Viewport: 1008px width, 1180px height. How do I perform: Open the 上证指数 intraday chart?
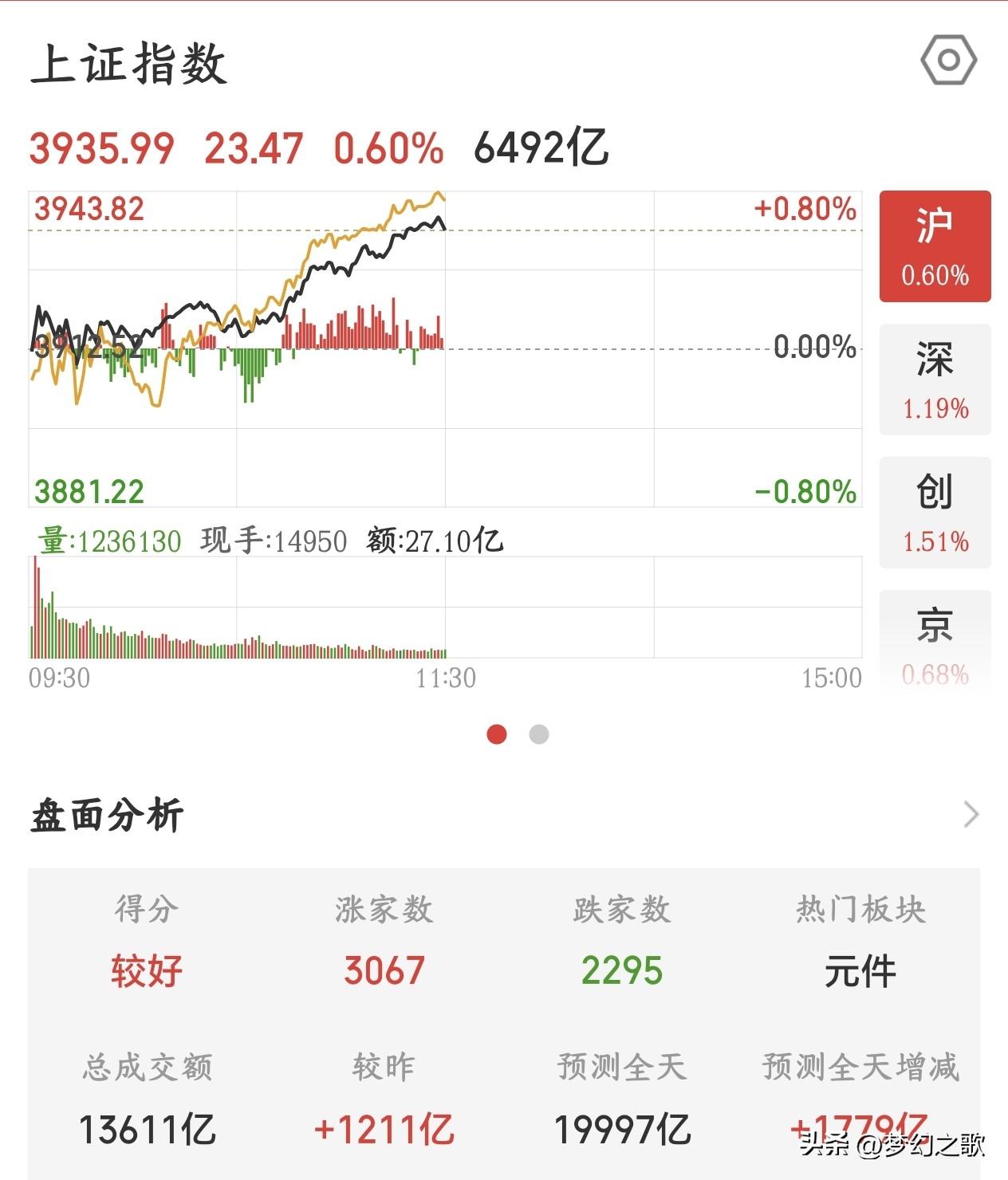tap(445, 348)
